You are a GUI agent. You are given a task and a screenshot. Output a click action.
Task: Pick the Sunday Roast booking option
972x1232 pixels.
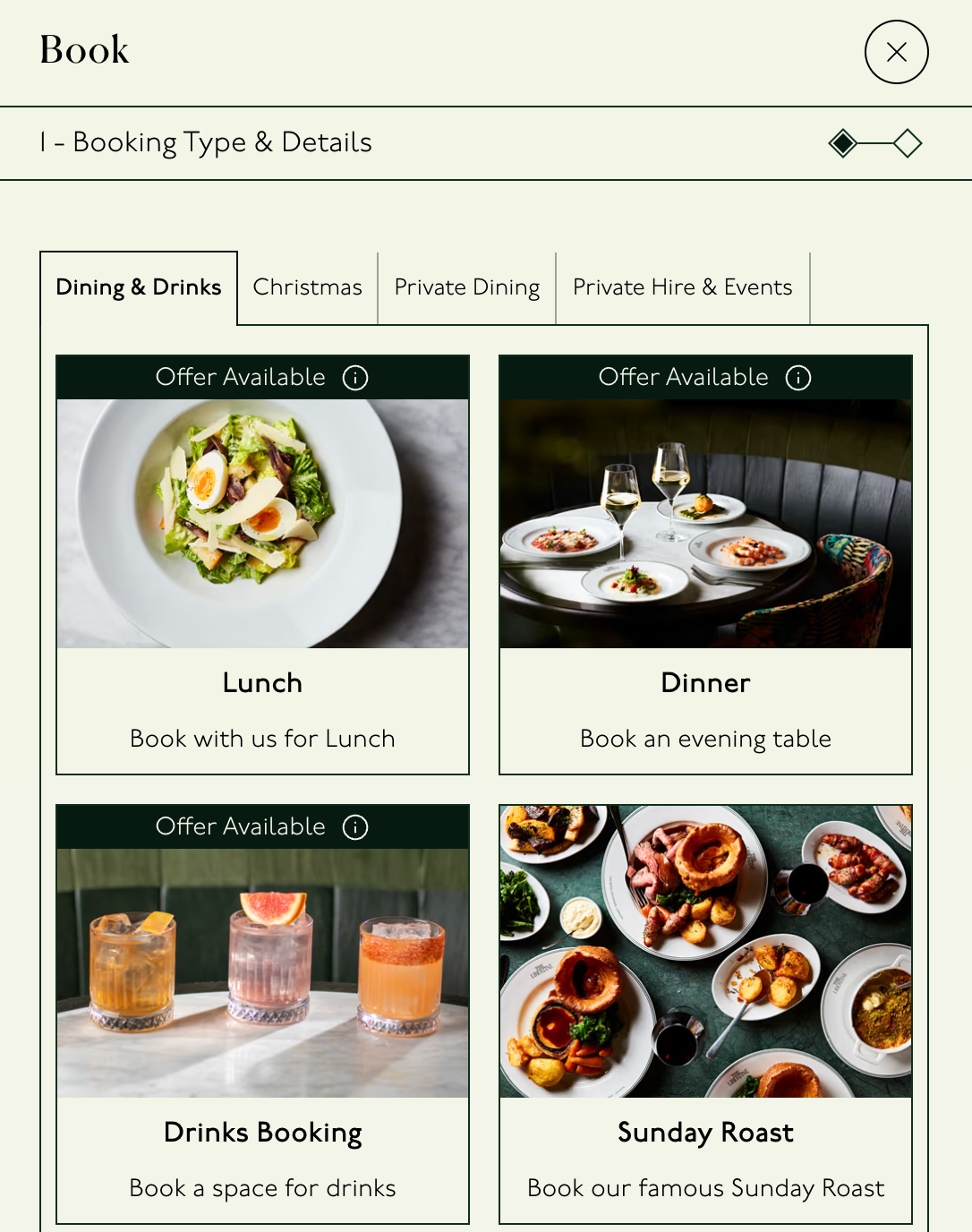705,1014
